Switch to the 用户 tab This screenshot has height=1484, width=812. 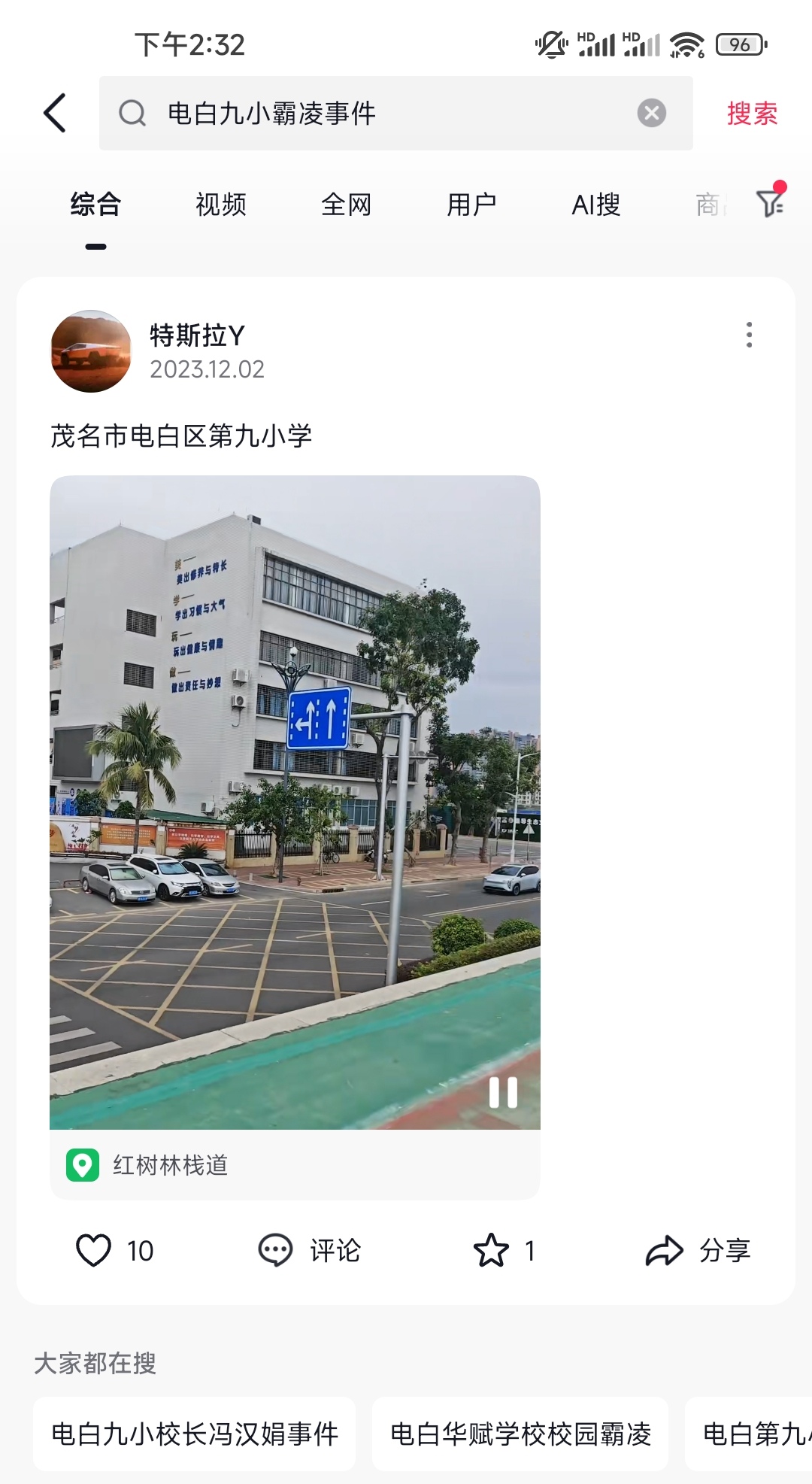pyautogui.click(x=471, y=205)
